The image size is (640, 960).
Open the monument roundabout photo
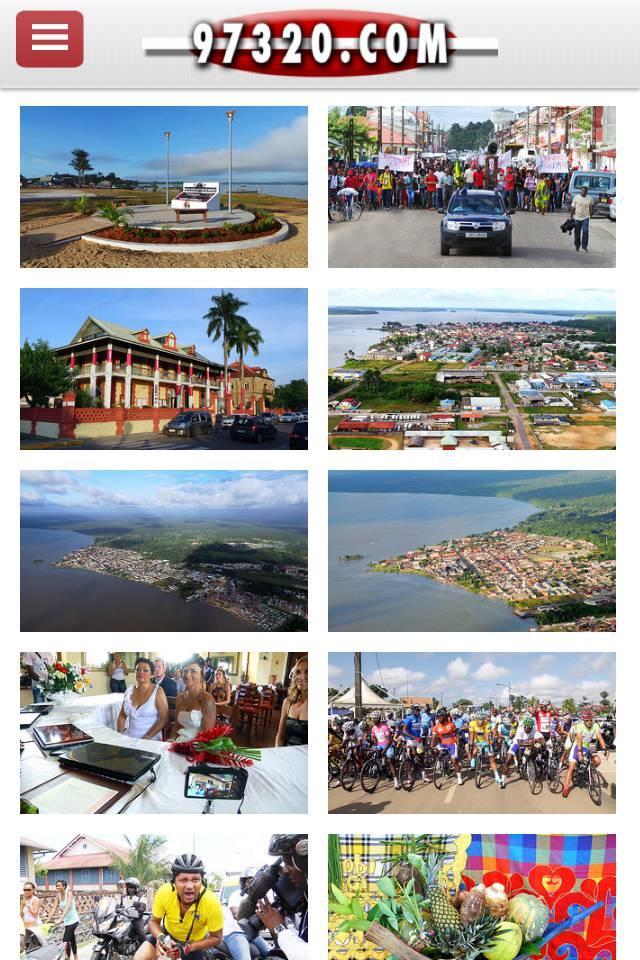(x=164, y=187)
